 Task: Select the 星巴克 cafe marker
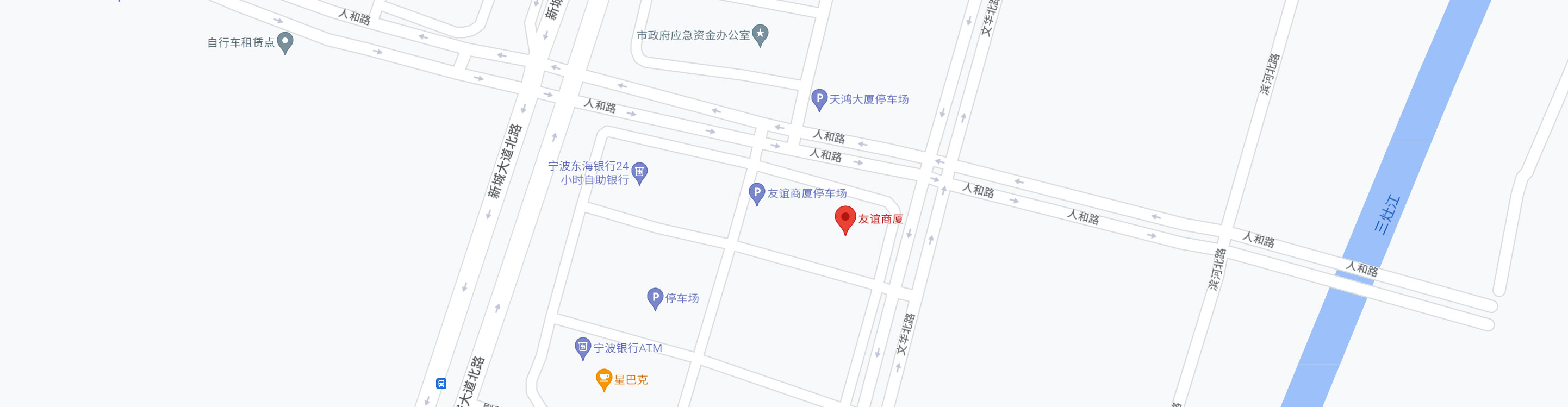click(603, 378)
